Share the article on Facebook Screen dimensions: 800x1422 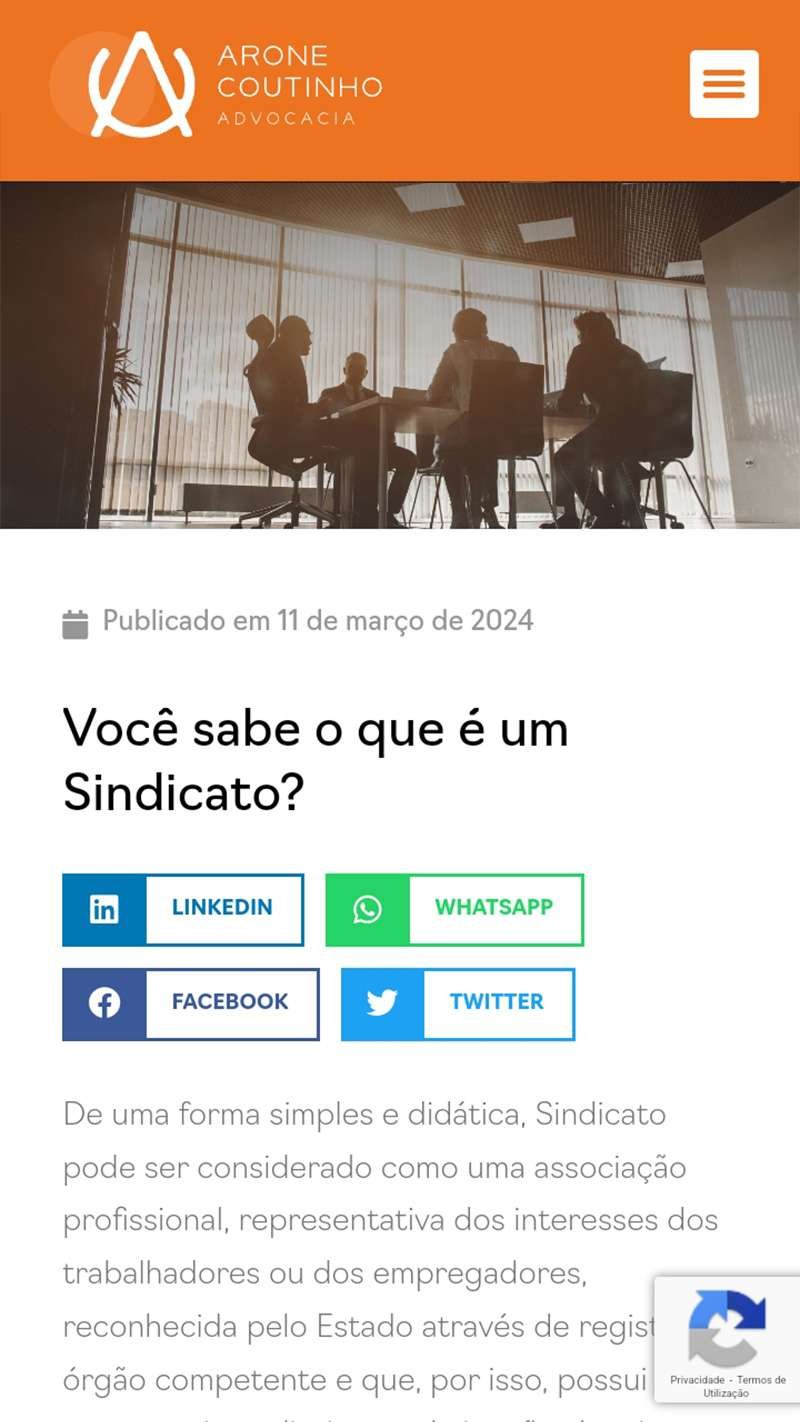click(x=191, y=1003)
